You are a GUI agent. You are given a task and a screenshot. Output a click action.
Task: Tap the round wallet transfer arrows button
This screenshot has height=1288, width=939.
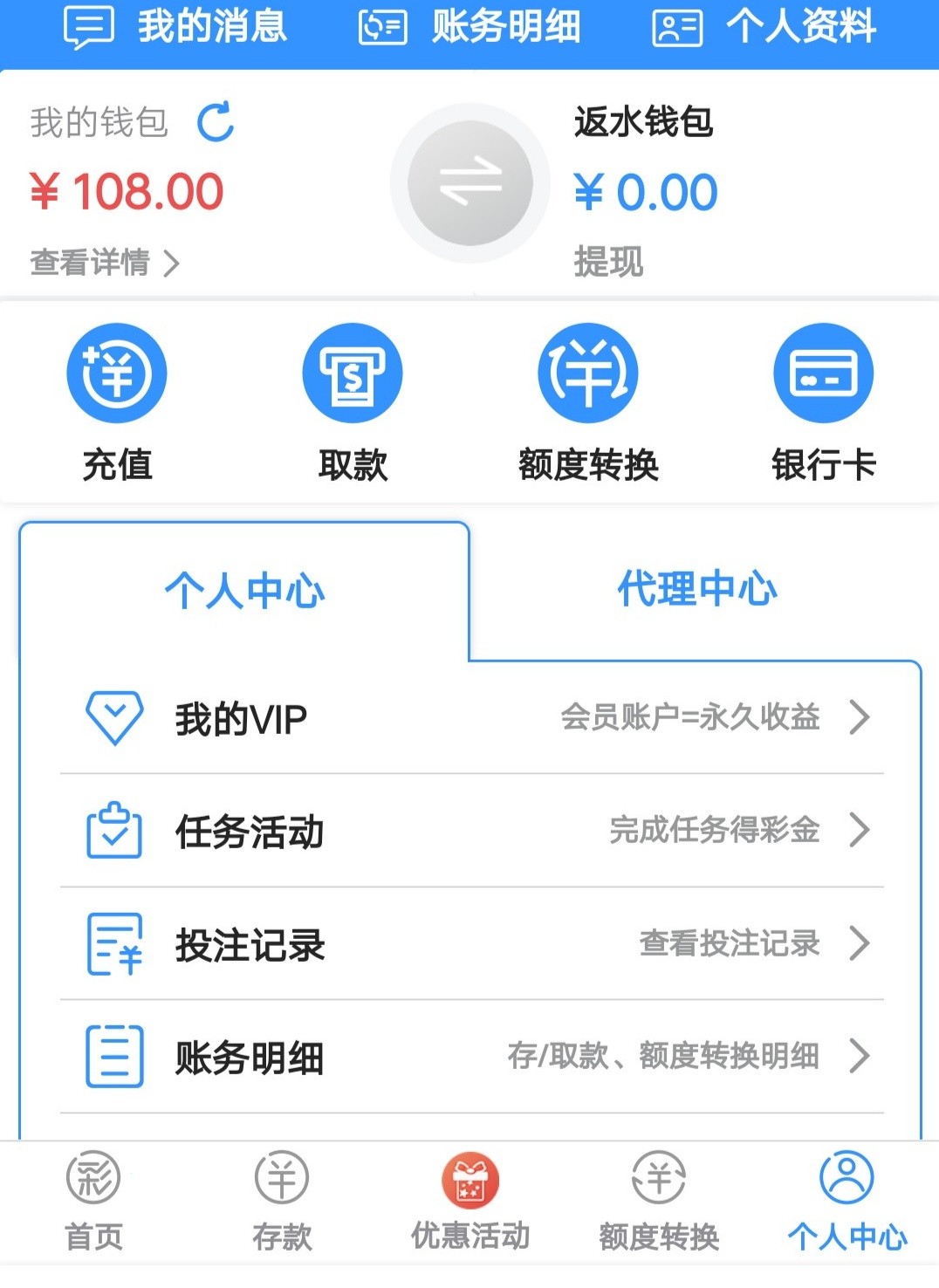click(x=470, y=183)
